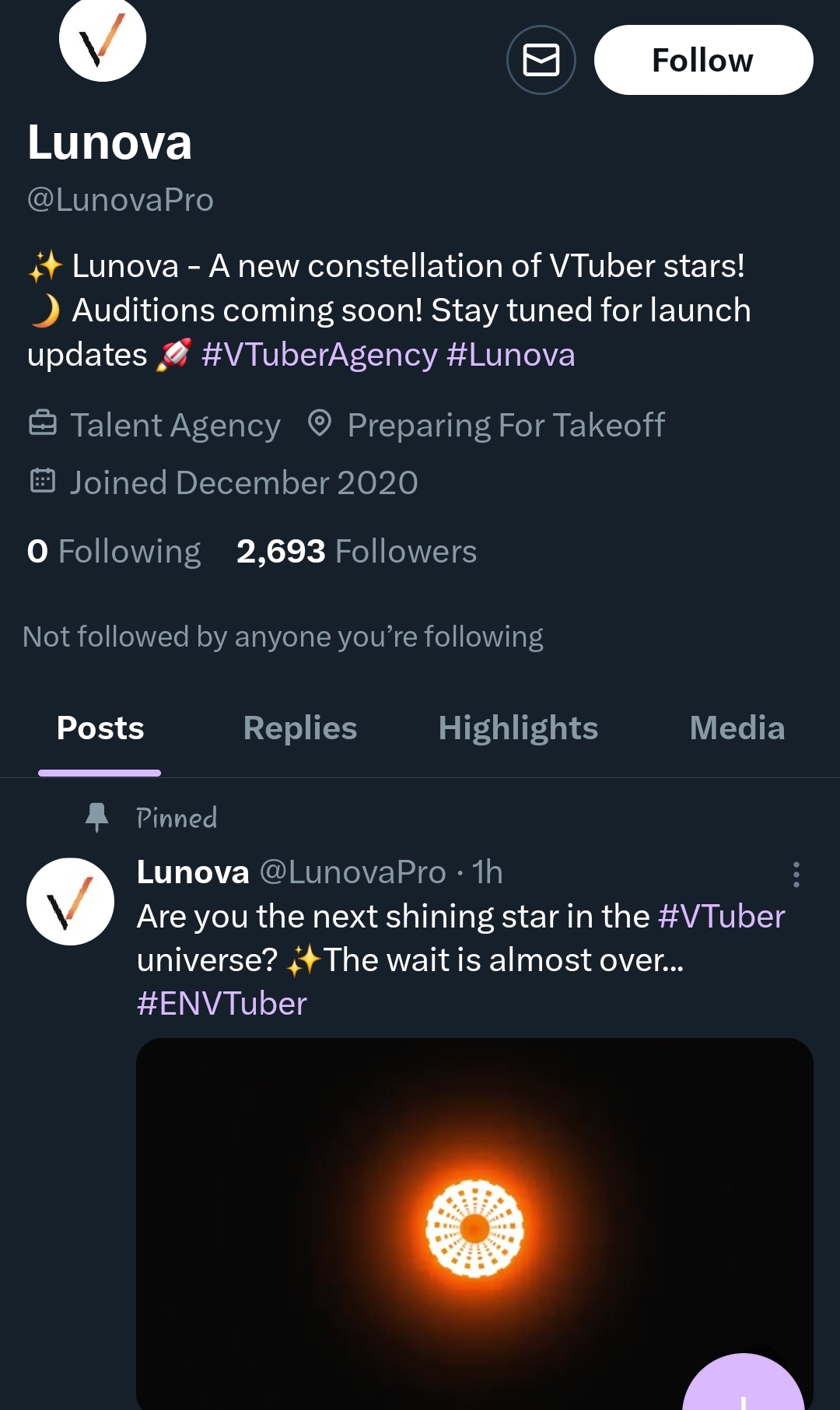Switch to the Media tab
This screenshot has width=840, height=1410.
point(737,728)
